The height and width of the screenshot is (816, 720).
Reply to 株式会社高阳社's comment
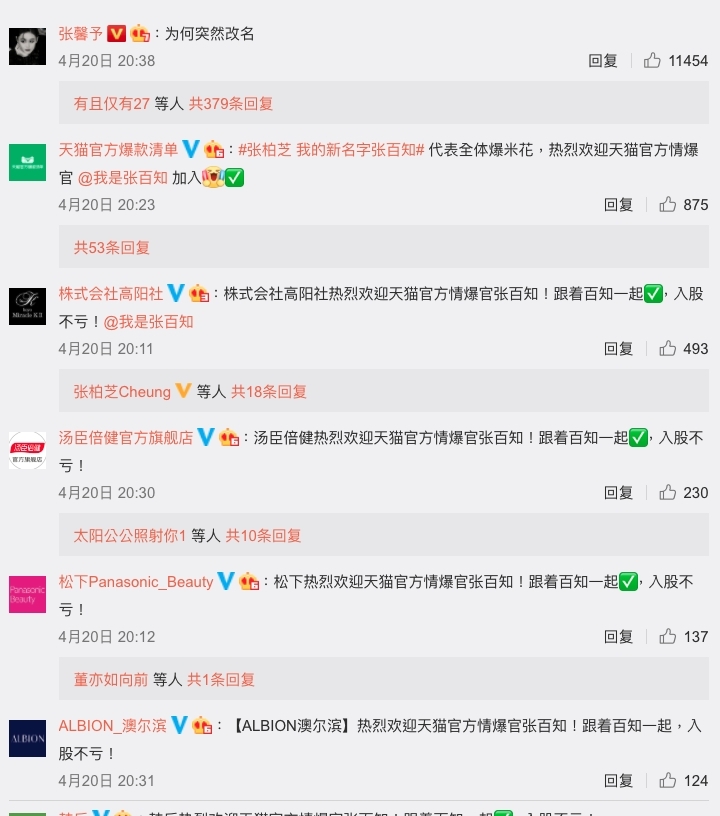coord(618,349)
